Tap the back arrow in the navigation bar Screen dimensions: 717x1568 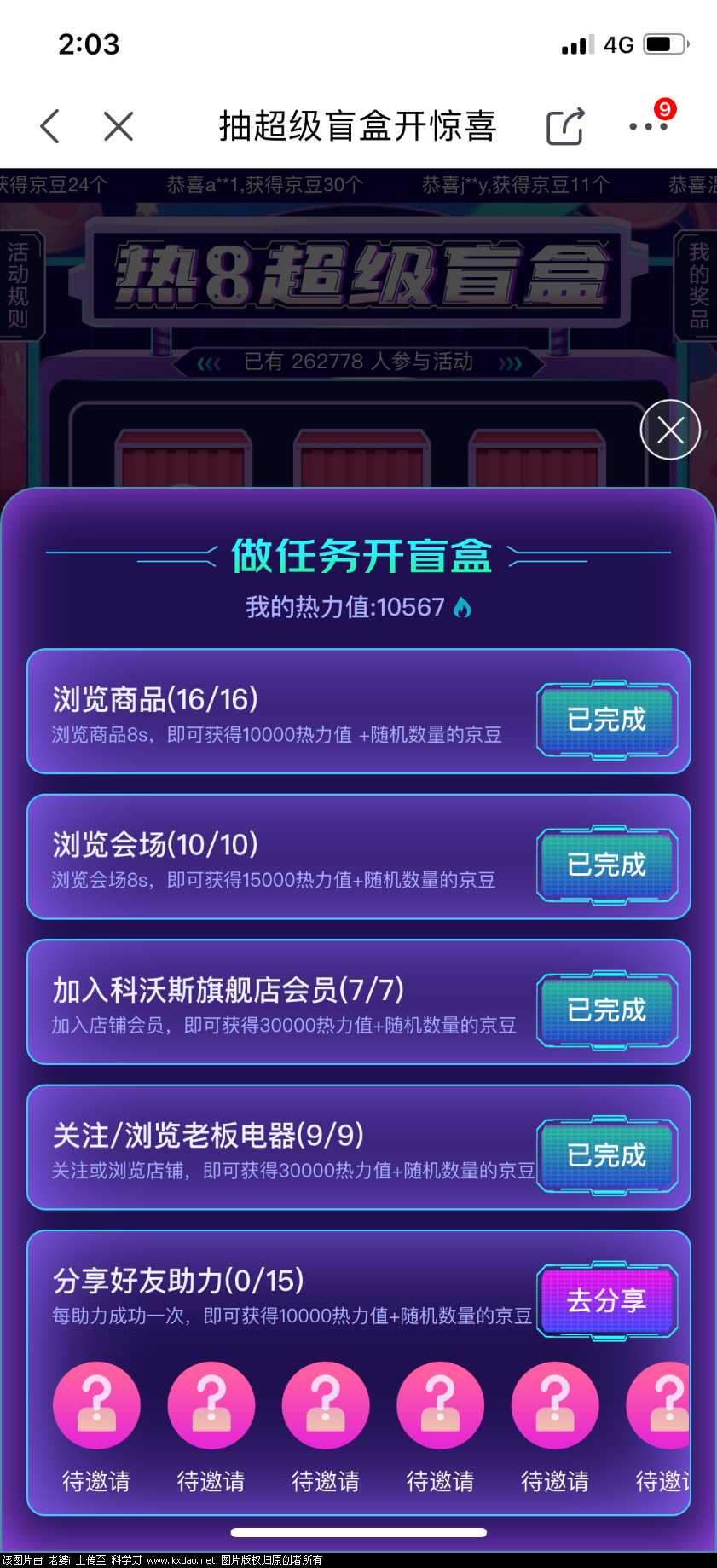pyautogui.click(x=49, y=124)
